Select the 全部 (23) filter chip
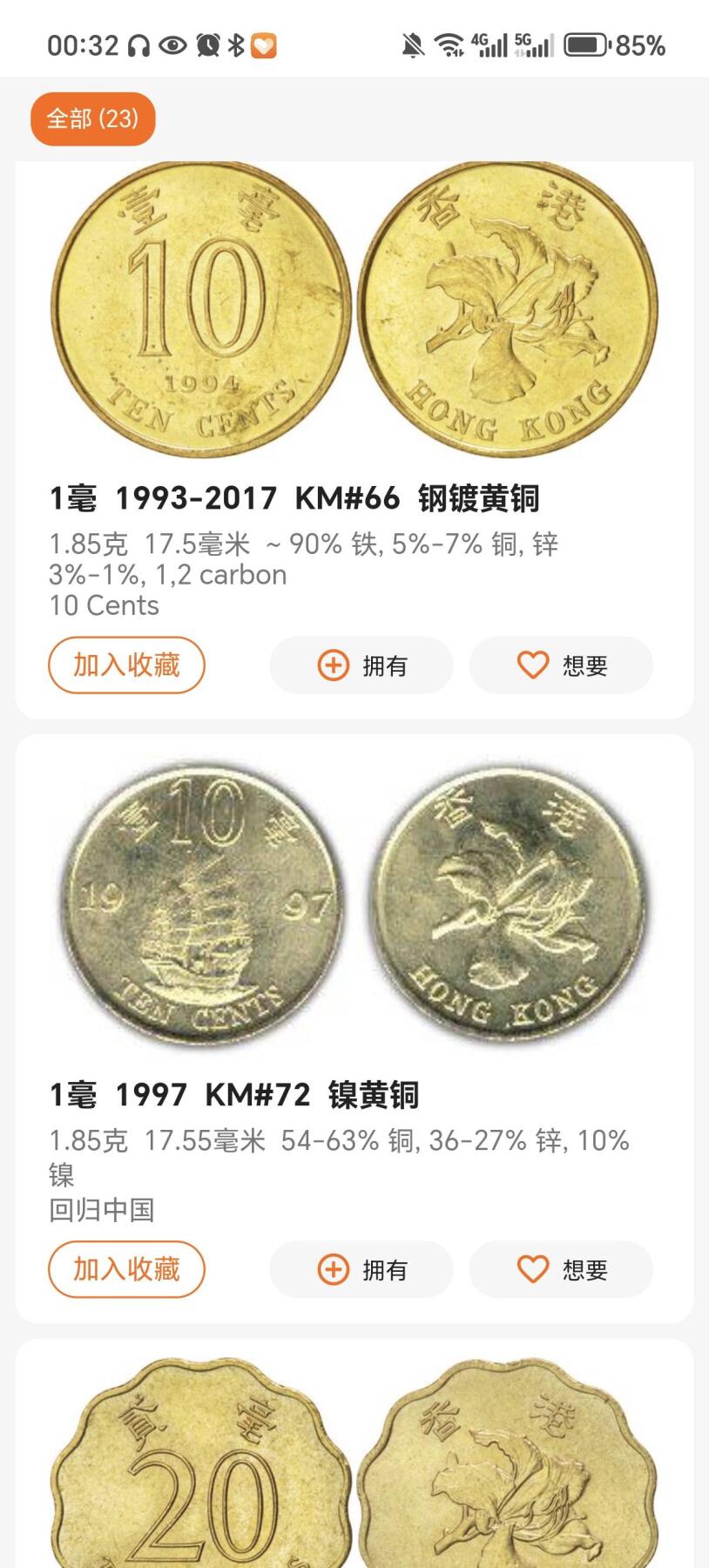This screenshot has height=1568, width=709. coord(92,118)
